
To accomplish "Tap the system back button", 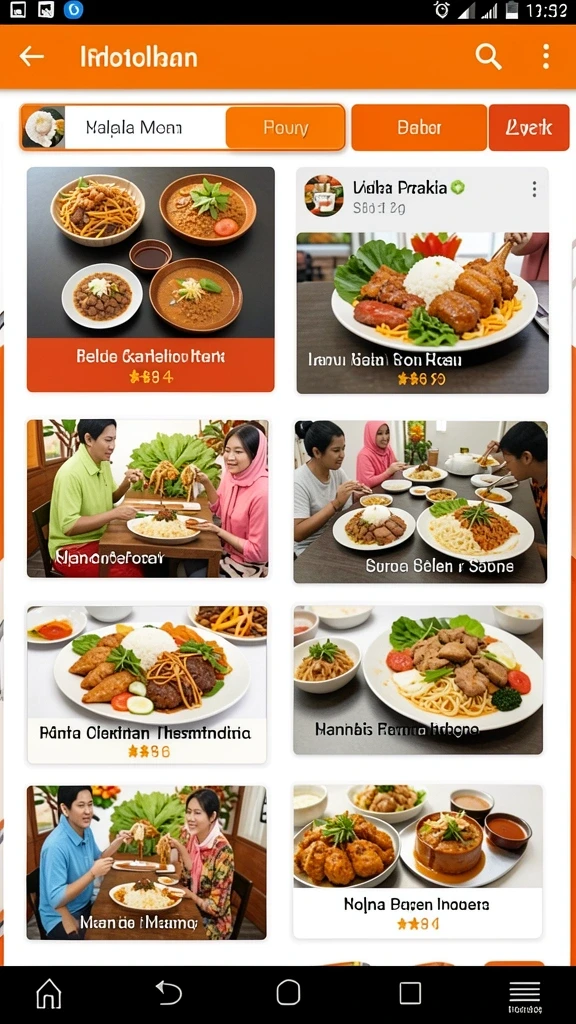I will coord(168,993).
